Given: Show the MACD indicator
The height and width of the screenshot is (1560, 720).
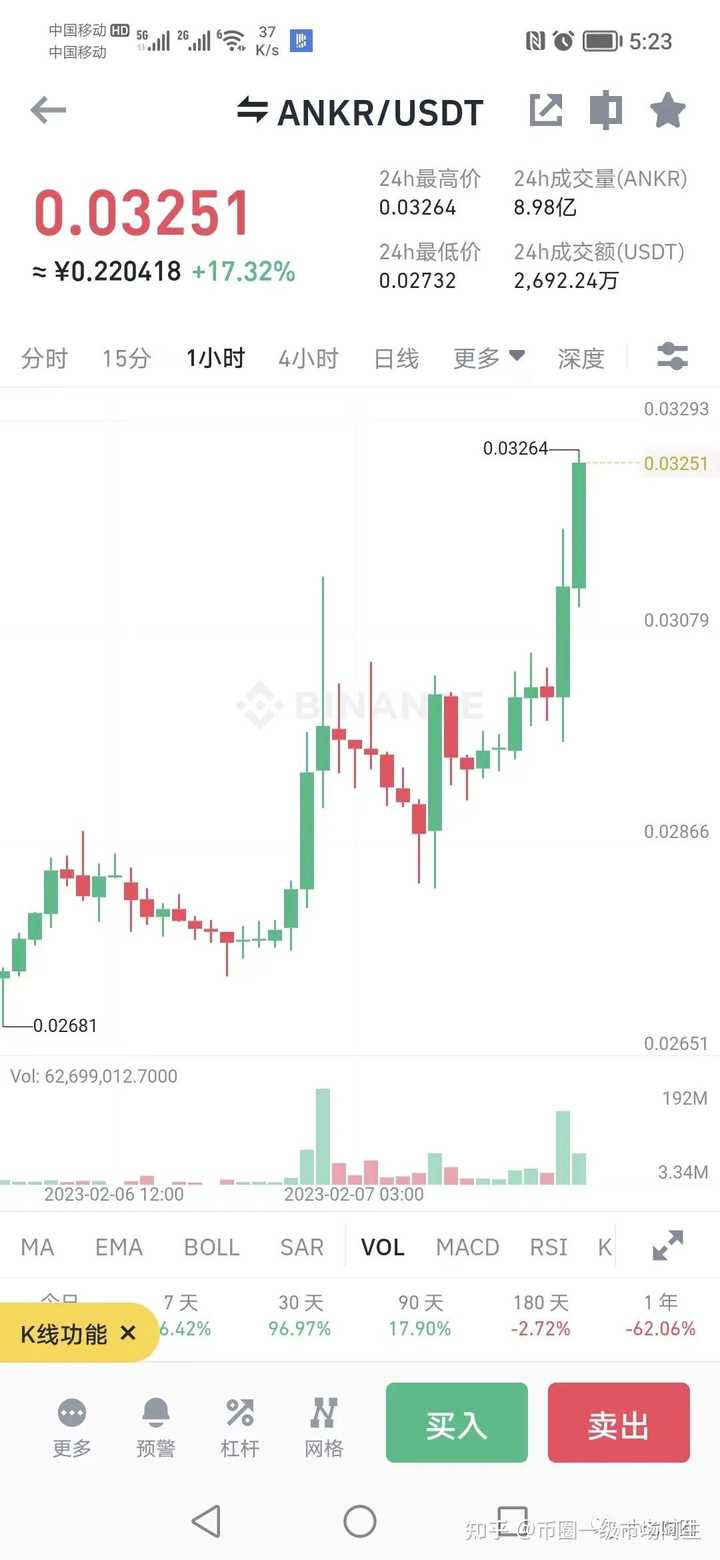Looking at the screenshot, I should click(x=467, y=1247).
